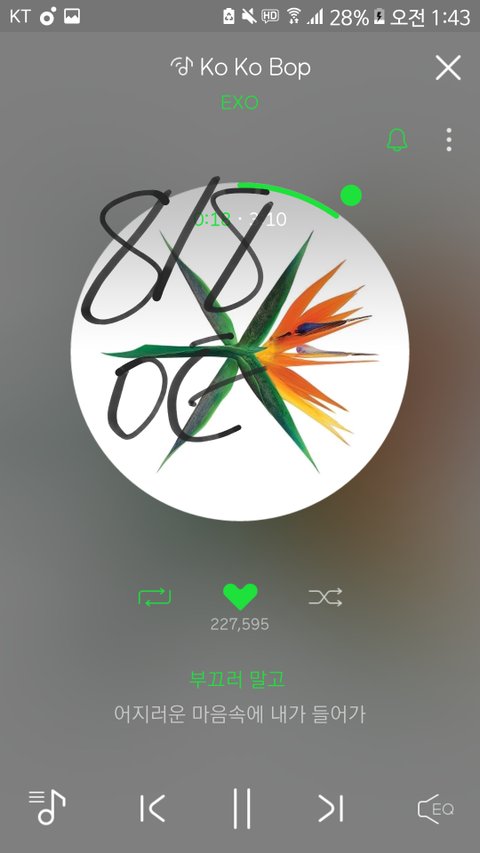
Task: Open the three-dot overflow menu
Action: pyautogui.click(x=448, y=140)
